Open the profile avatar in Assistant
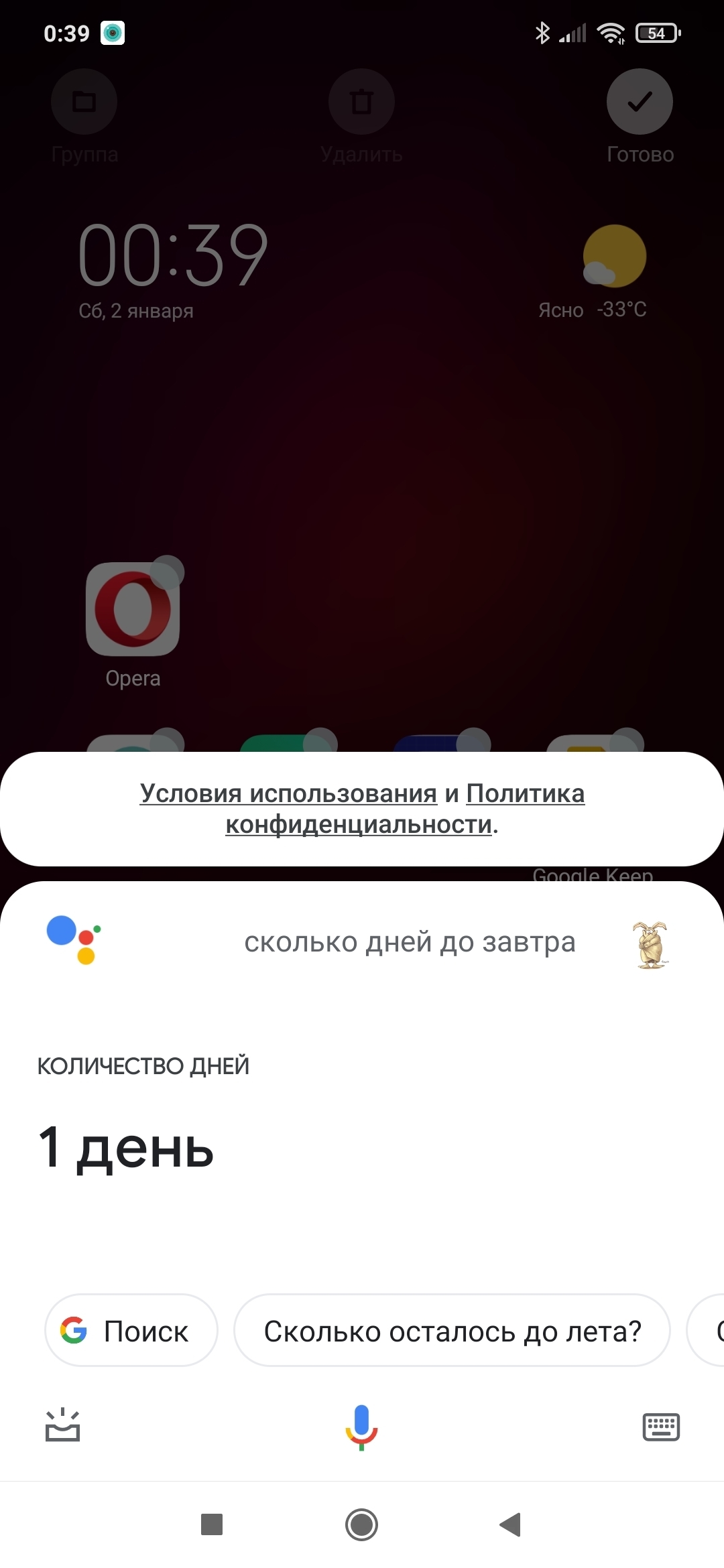 click(650, 945)
